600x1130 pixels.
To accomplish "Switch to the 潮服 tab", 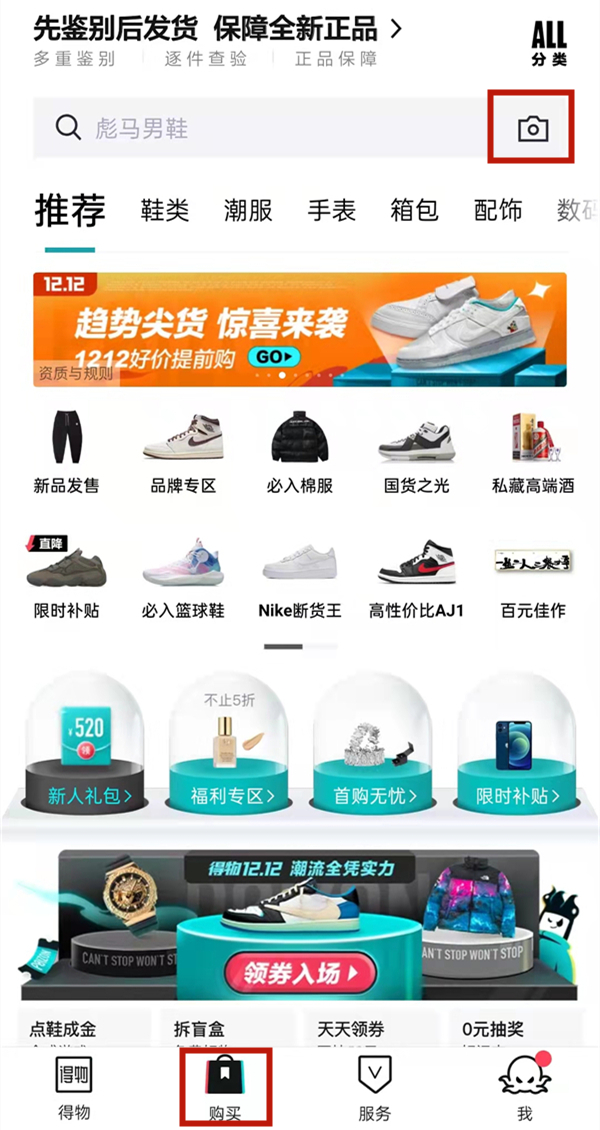I will point(248,210).
